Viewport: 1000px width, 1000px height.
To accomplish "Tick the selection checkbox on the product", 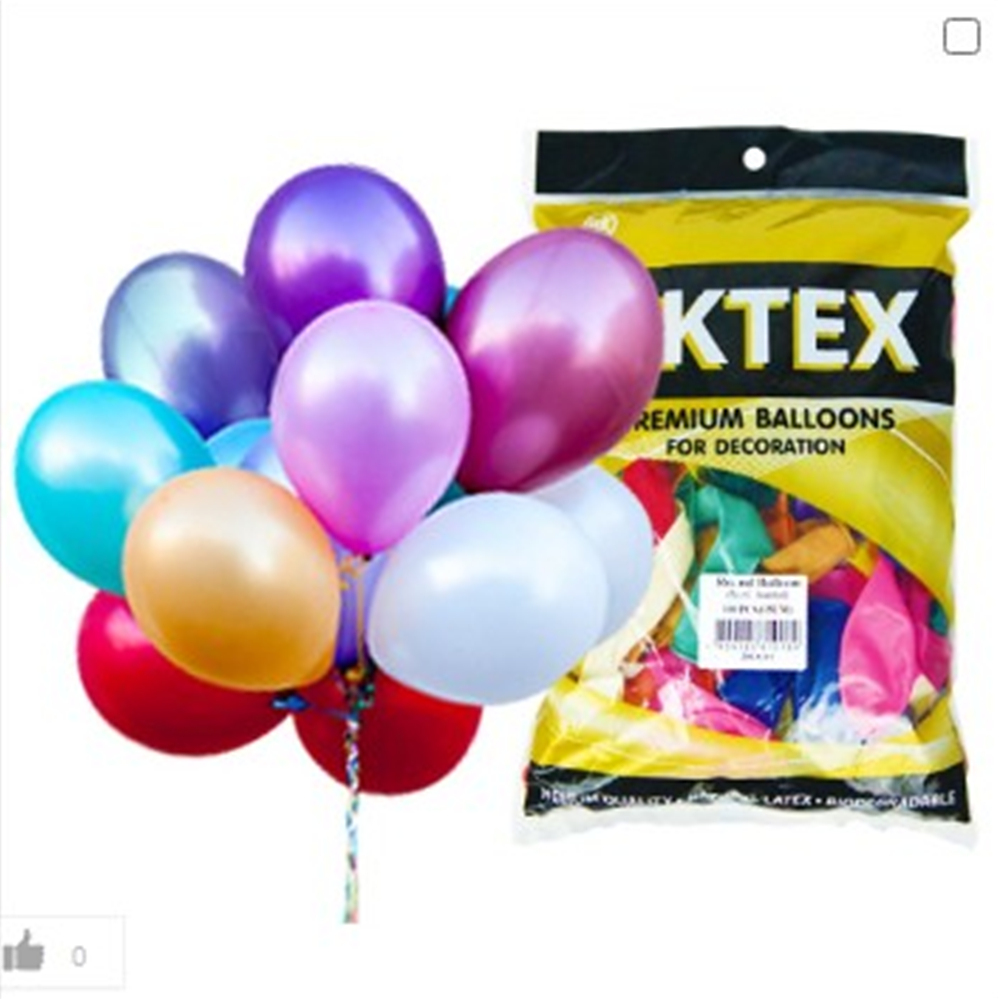I will click(961, 37).
